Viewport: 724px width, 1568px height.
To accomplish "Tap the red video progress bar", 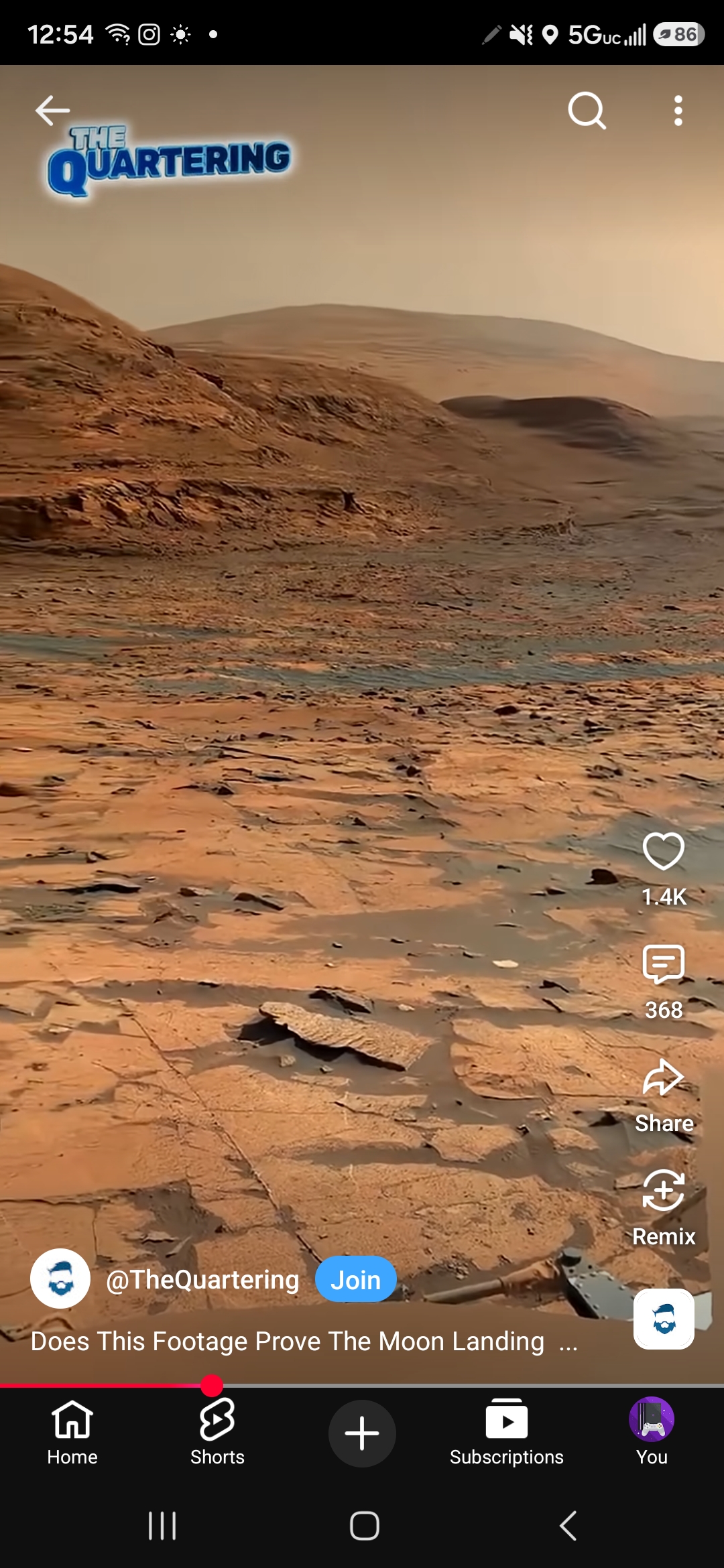I will 362,1384.
